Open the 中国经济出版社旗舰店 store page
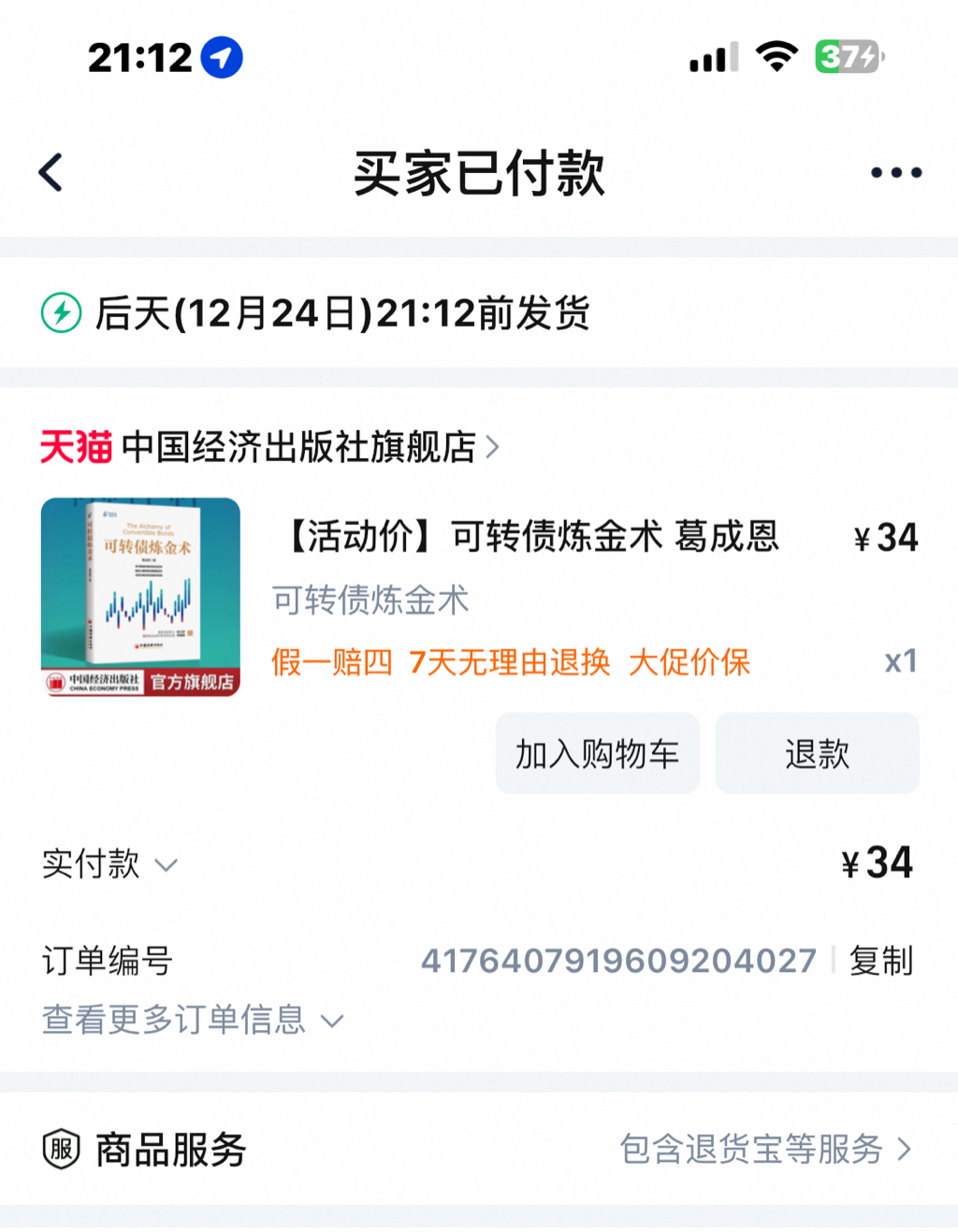The height and width of the screenshot is (1232, 958). [x=299, y=447]
